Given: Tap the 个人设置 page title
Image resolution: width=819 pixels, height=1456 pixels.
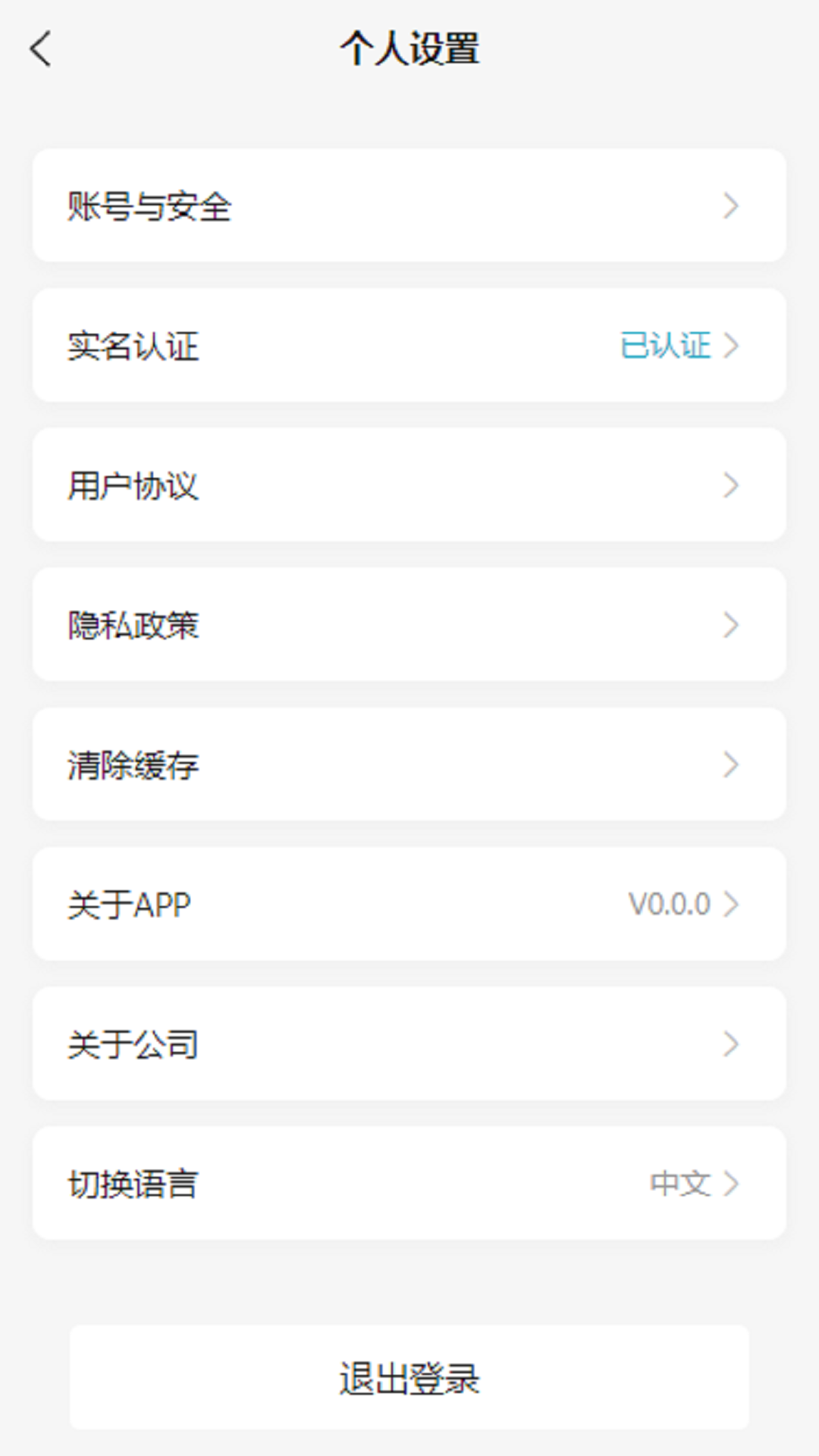Looking at the screenshot, I should tap(409, 47).
